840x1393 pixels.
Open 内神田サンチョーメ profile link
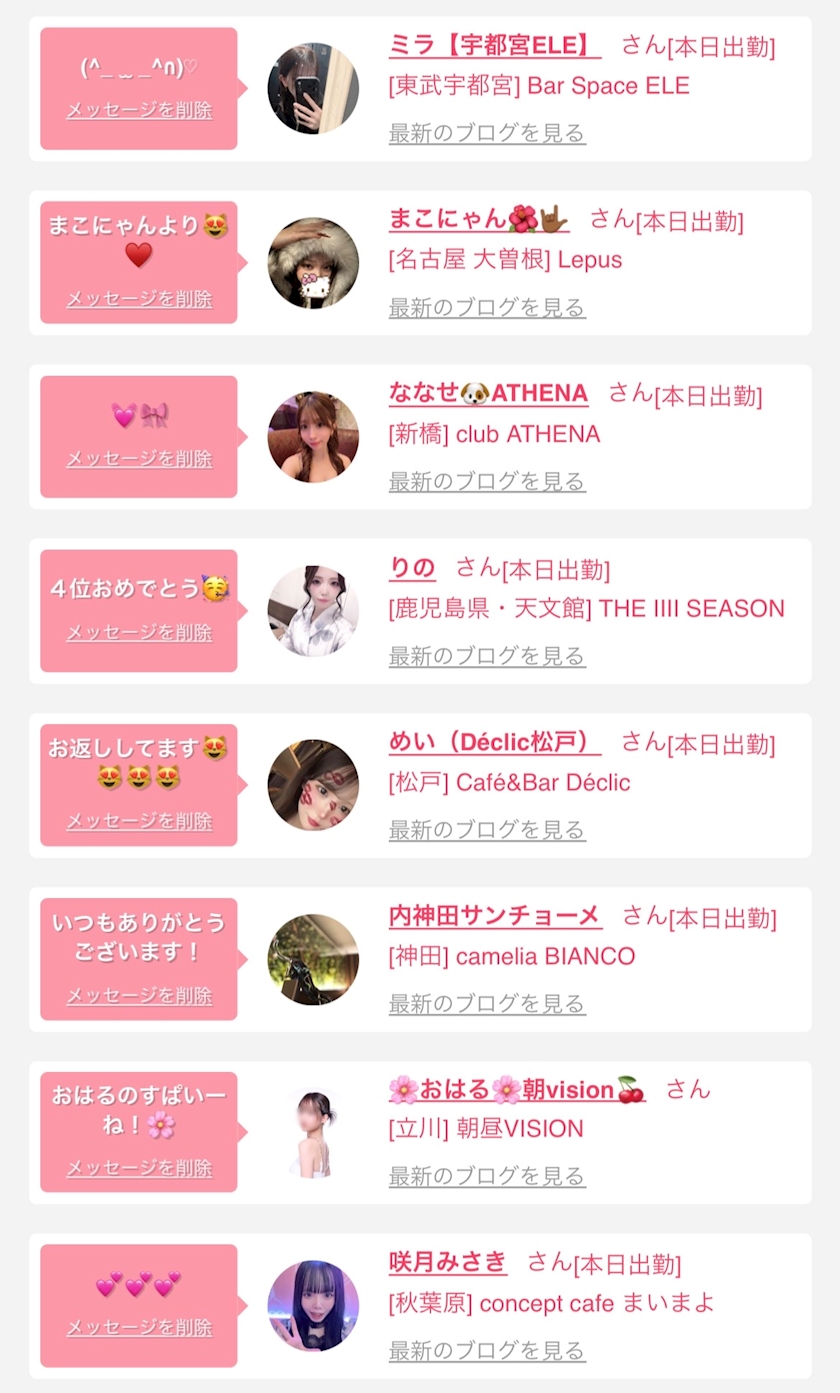click(x=495, y=916)
